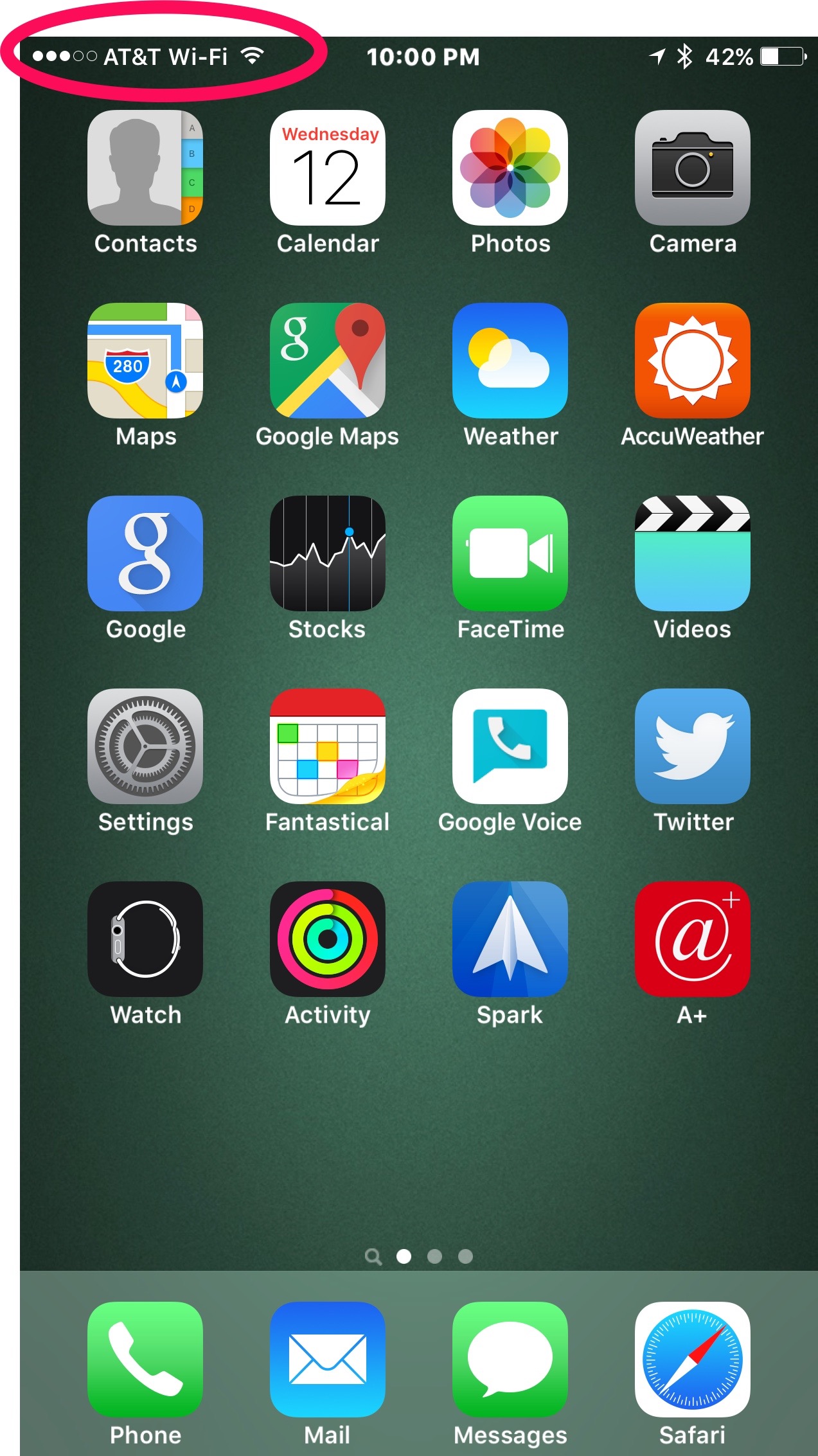The image size is (818, 1456).
Task: Open the Calendar app
Action: click(328, 168)
